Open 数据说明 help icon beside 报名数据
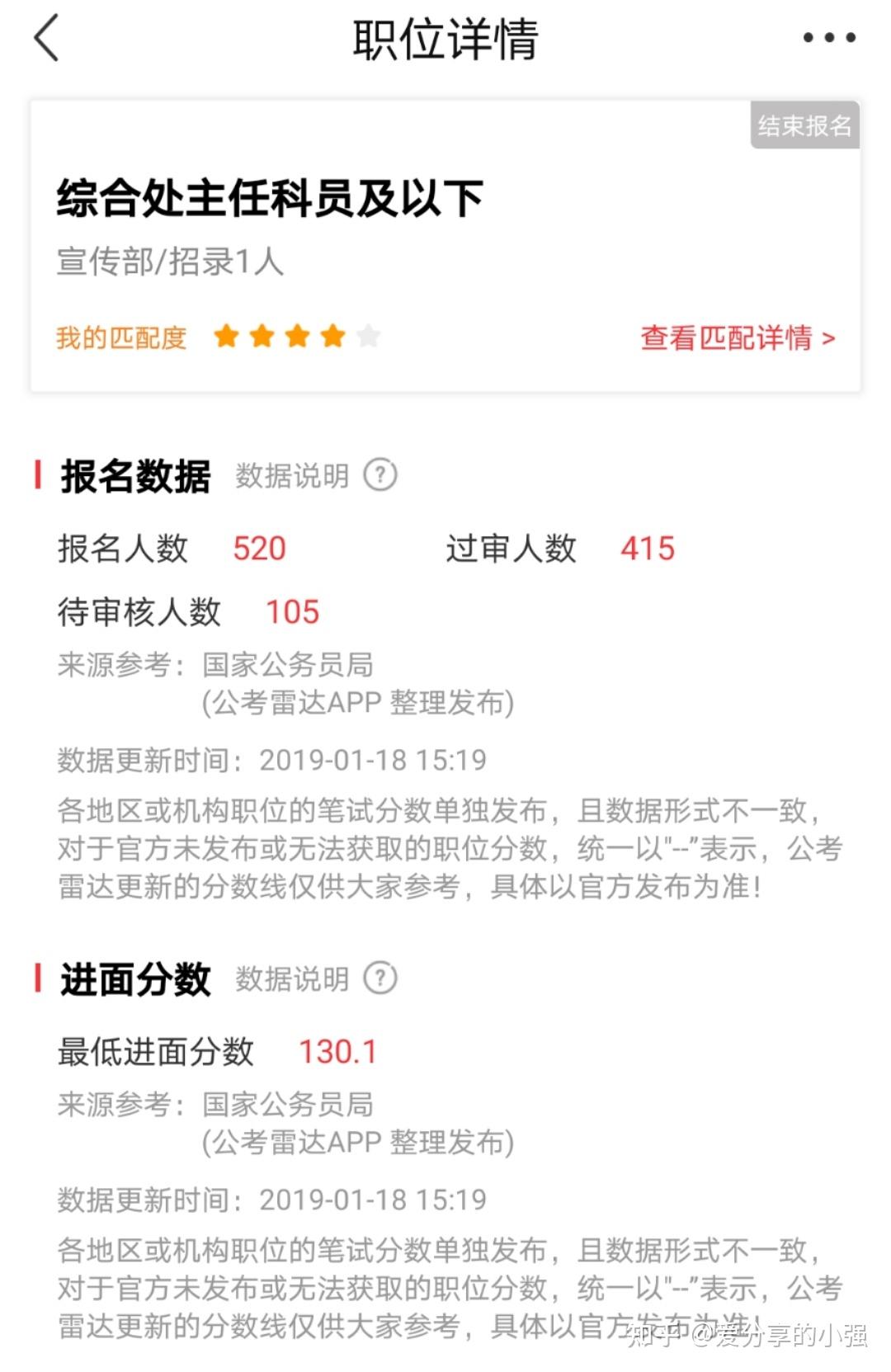 point(380,475)
